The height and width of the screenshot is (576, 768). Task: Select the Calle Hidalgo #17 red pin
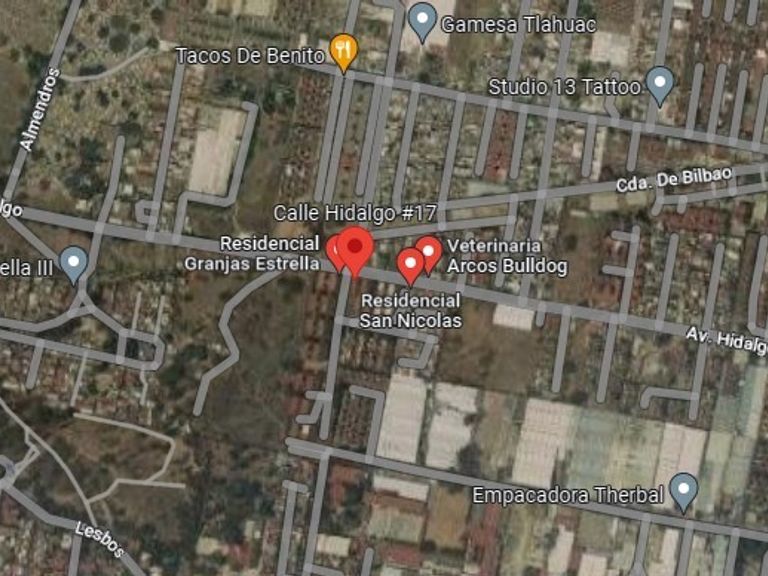click(355, 248)
